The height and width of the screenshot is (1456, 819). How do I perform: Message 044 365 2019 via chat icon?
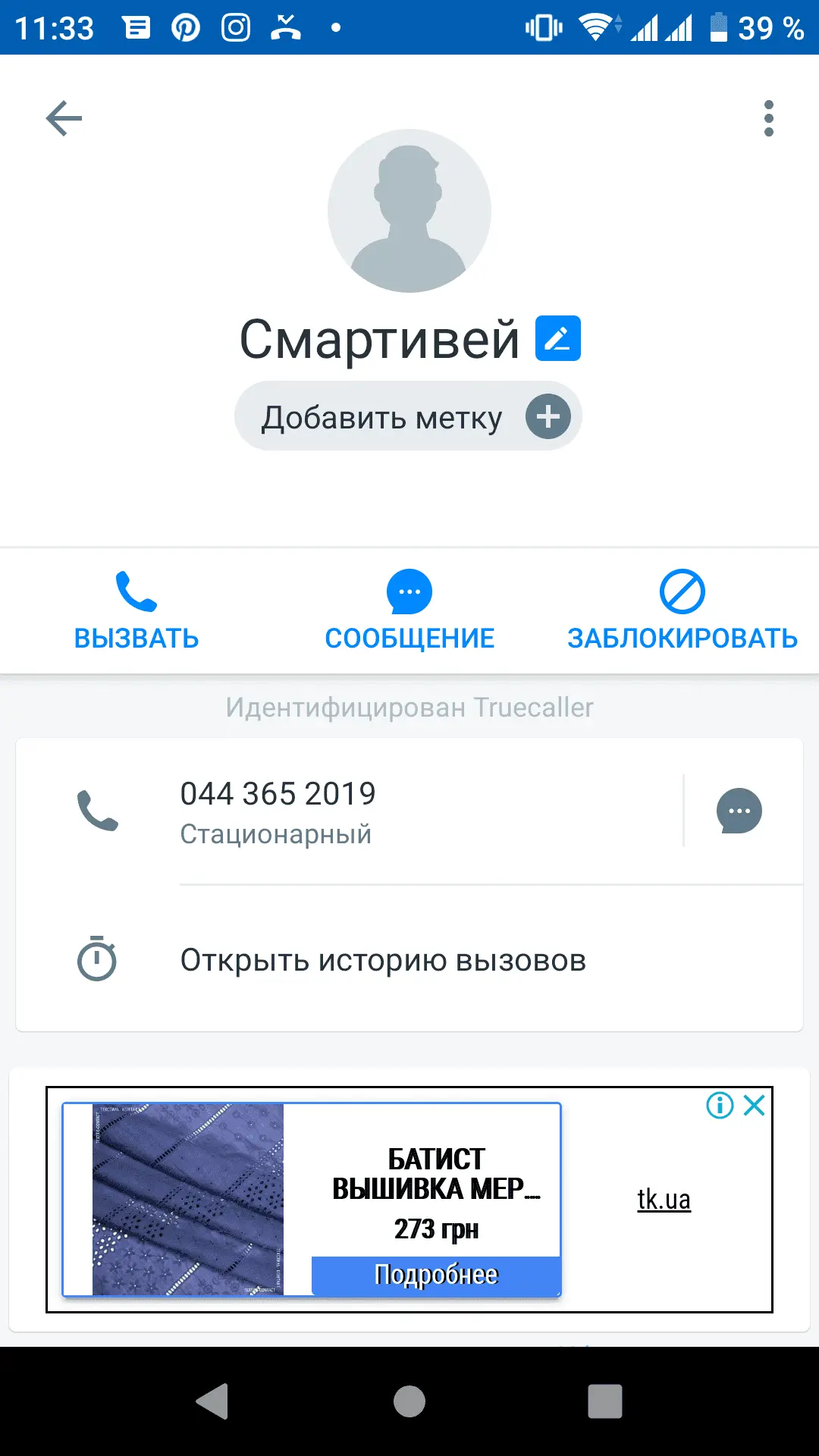[x=739, y=811]
